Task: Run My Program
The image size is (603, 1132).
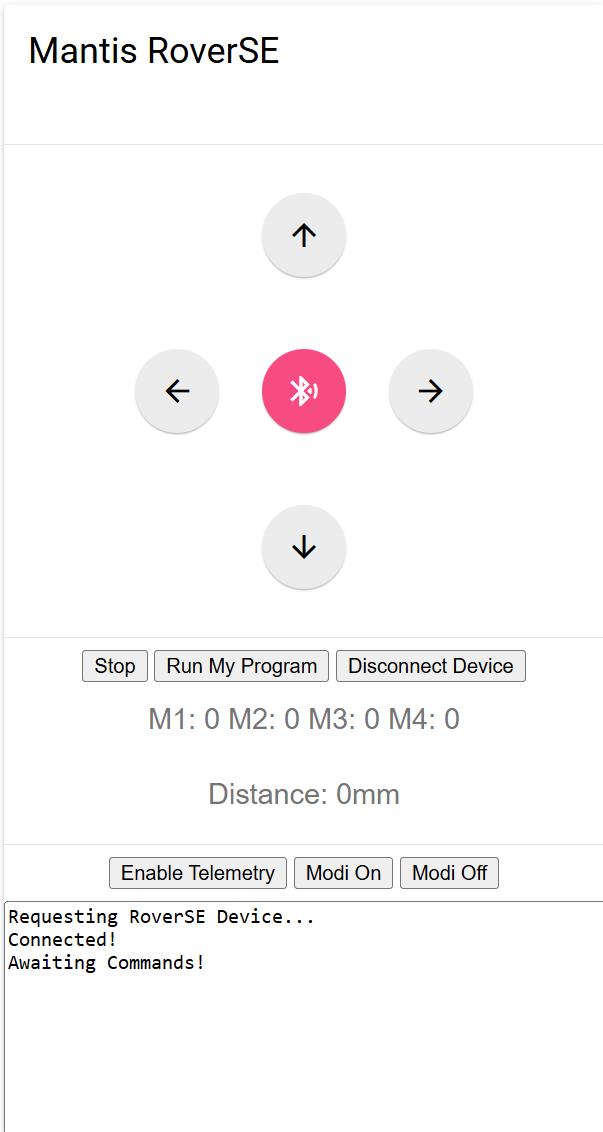Action: tap(242, 666)
